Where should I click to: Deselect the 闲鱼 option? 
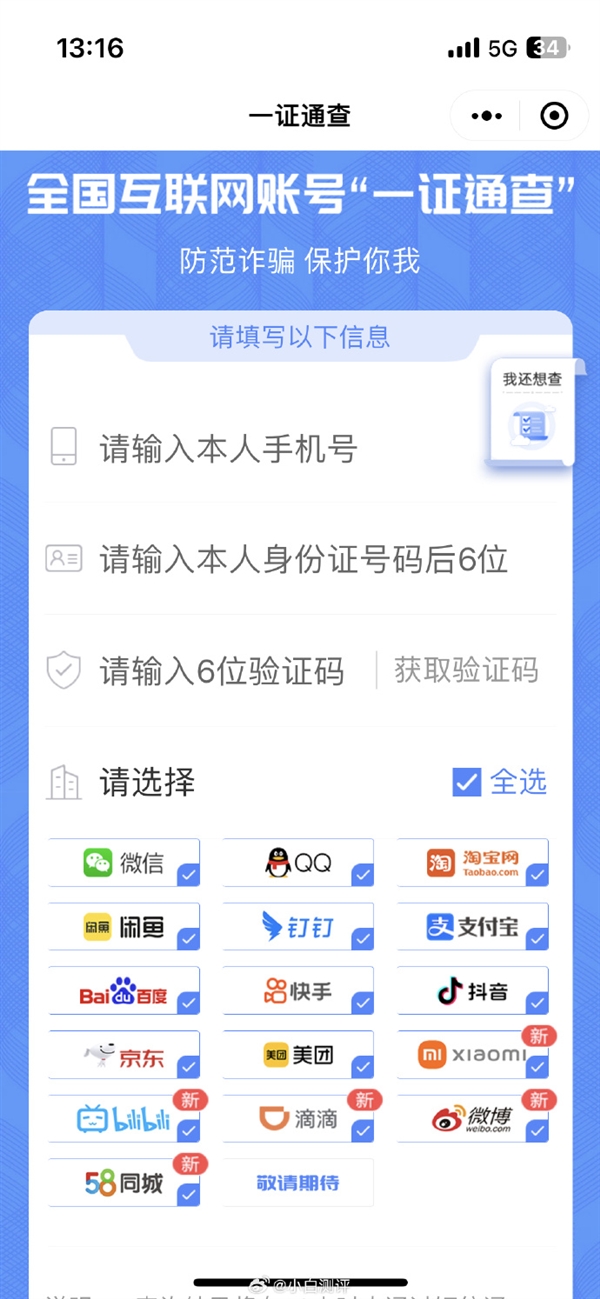click(x=124, y=927)
